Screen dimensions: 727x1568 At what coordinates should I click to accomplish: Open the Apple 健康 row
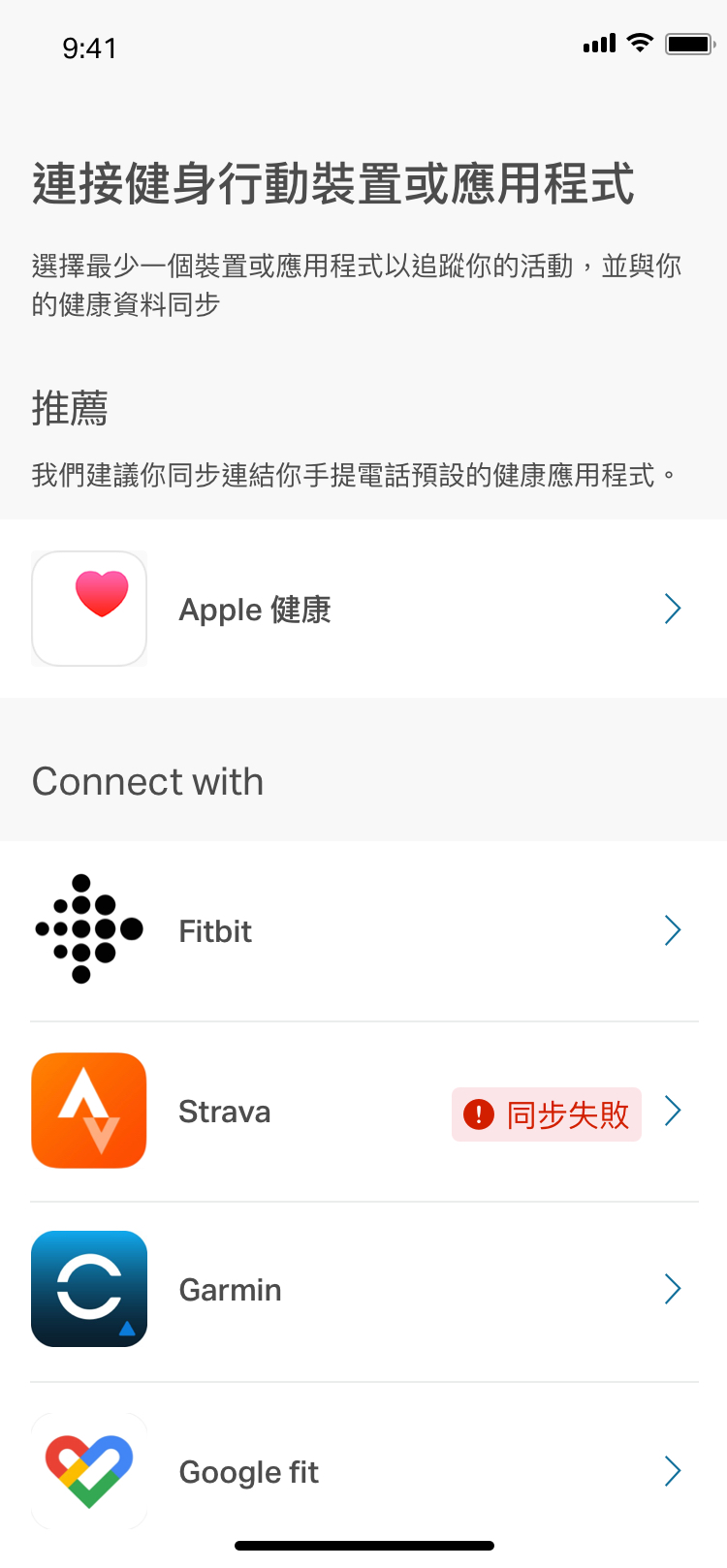click(x=363, y=609)
